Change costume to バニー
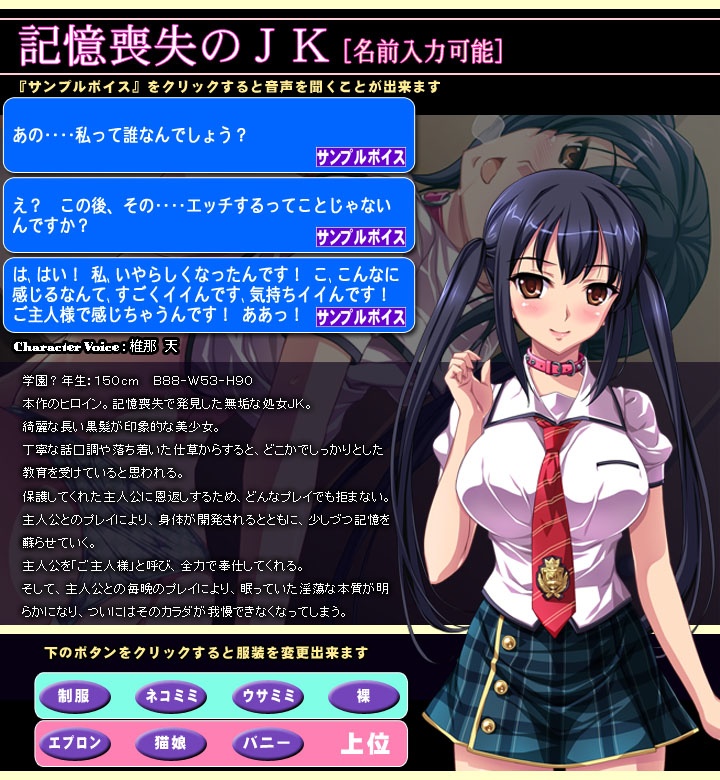The height and width of the screenshot is (780, 720). (x=267, y=745)
